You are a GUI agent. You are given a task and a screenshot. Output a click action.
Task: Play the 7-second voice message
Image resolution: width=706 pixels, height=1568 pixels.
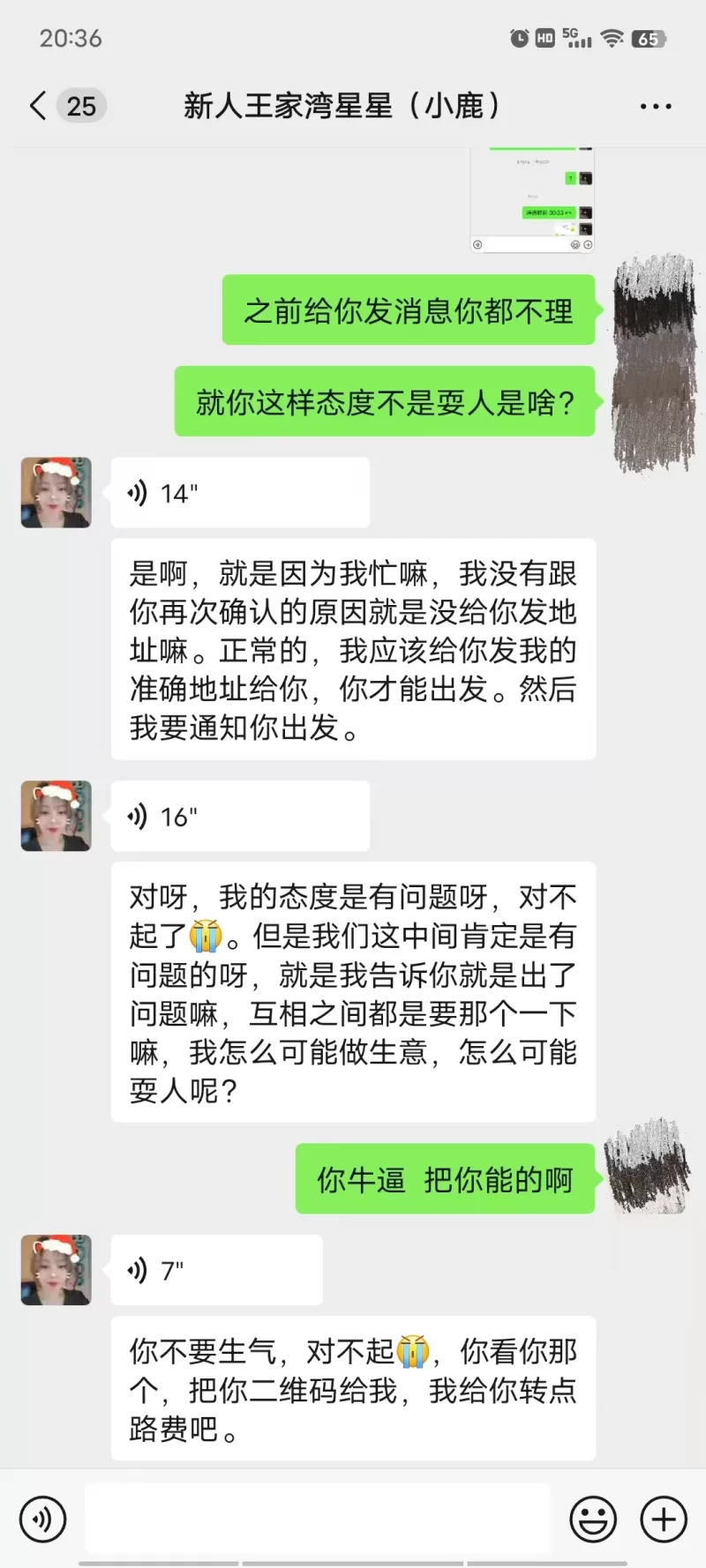pyautogui.click(x=216, y=1271)
